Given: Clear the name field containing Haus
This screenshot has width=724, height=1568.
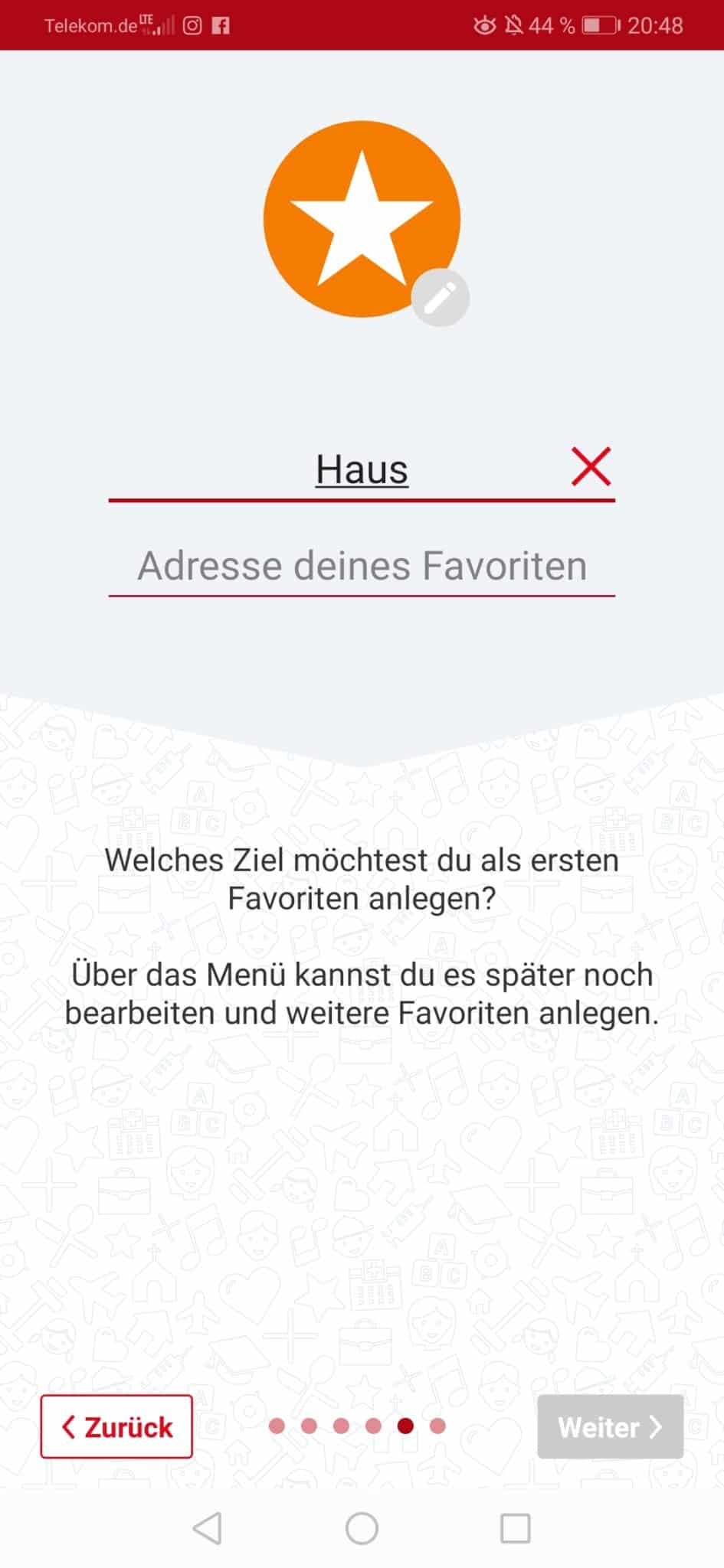Looking at the screenshot, I should coord(591,467).
